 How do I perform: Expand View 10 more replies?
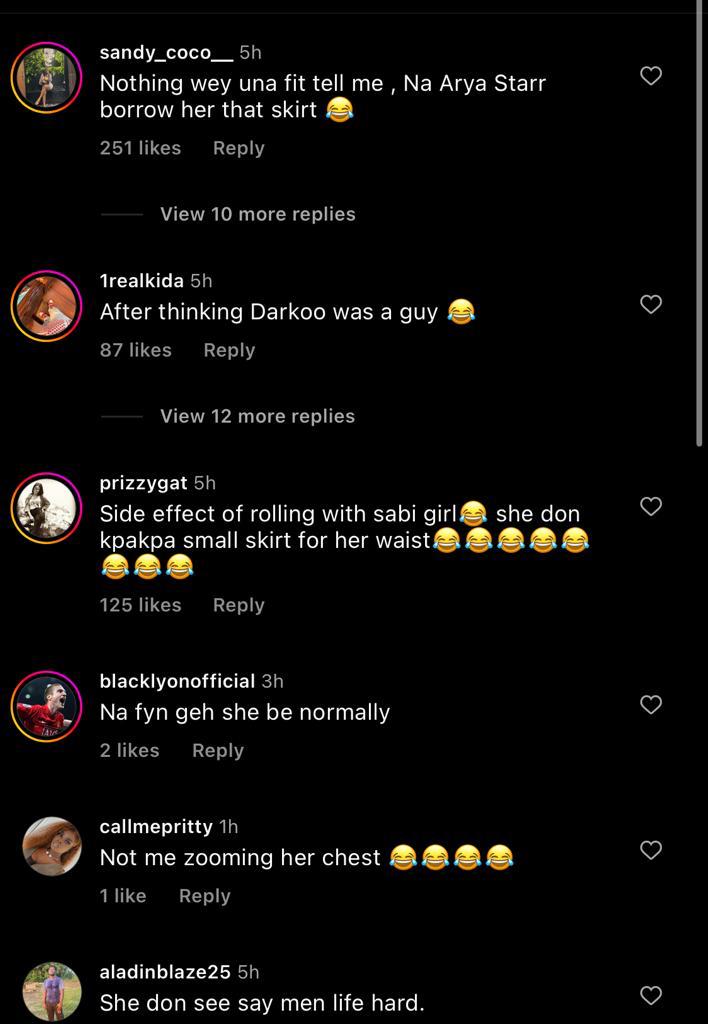click(x=257, y=214)
